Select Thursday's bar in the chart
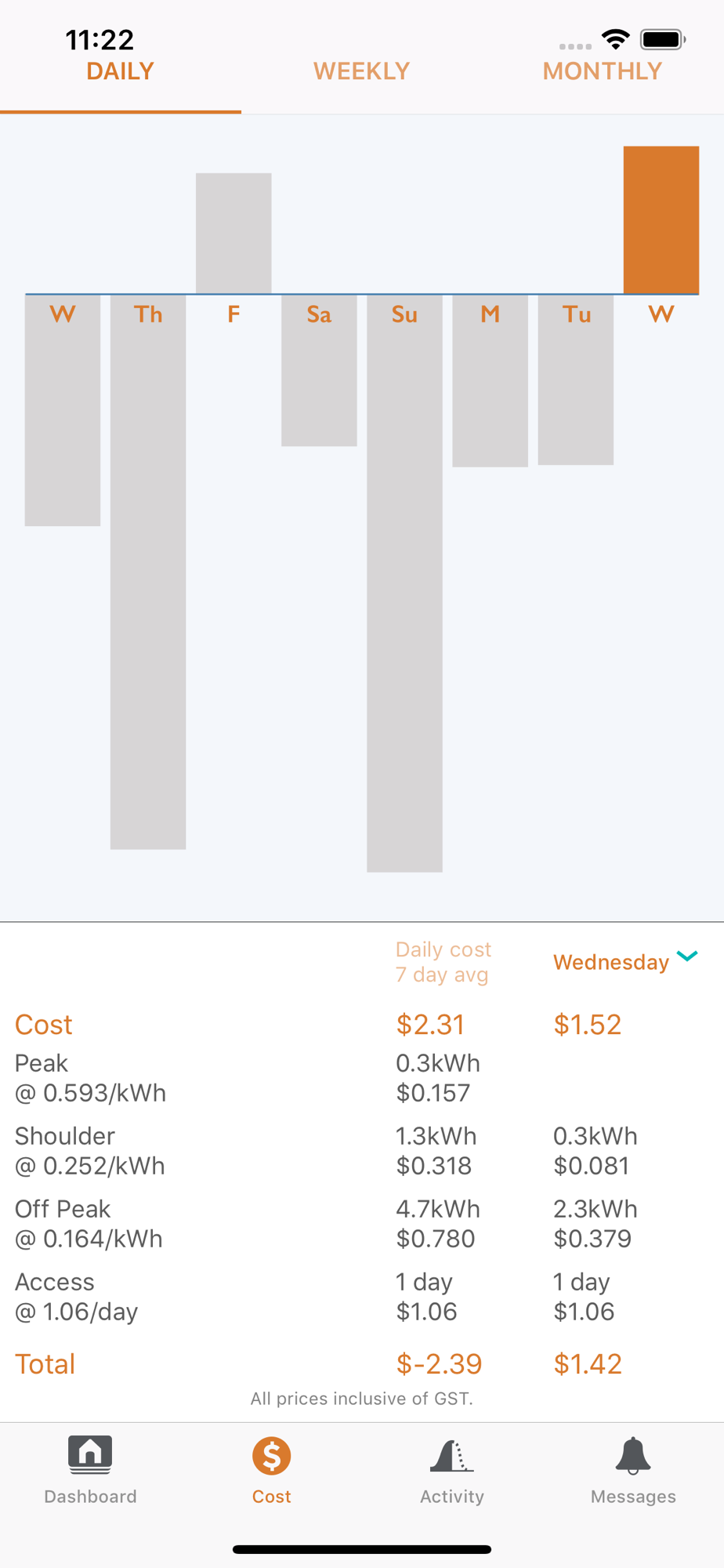This screenshot has height=1568, width=724. point(148,572)
